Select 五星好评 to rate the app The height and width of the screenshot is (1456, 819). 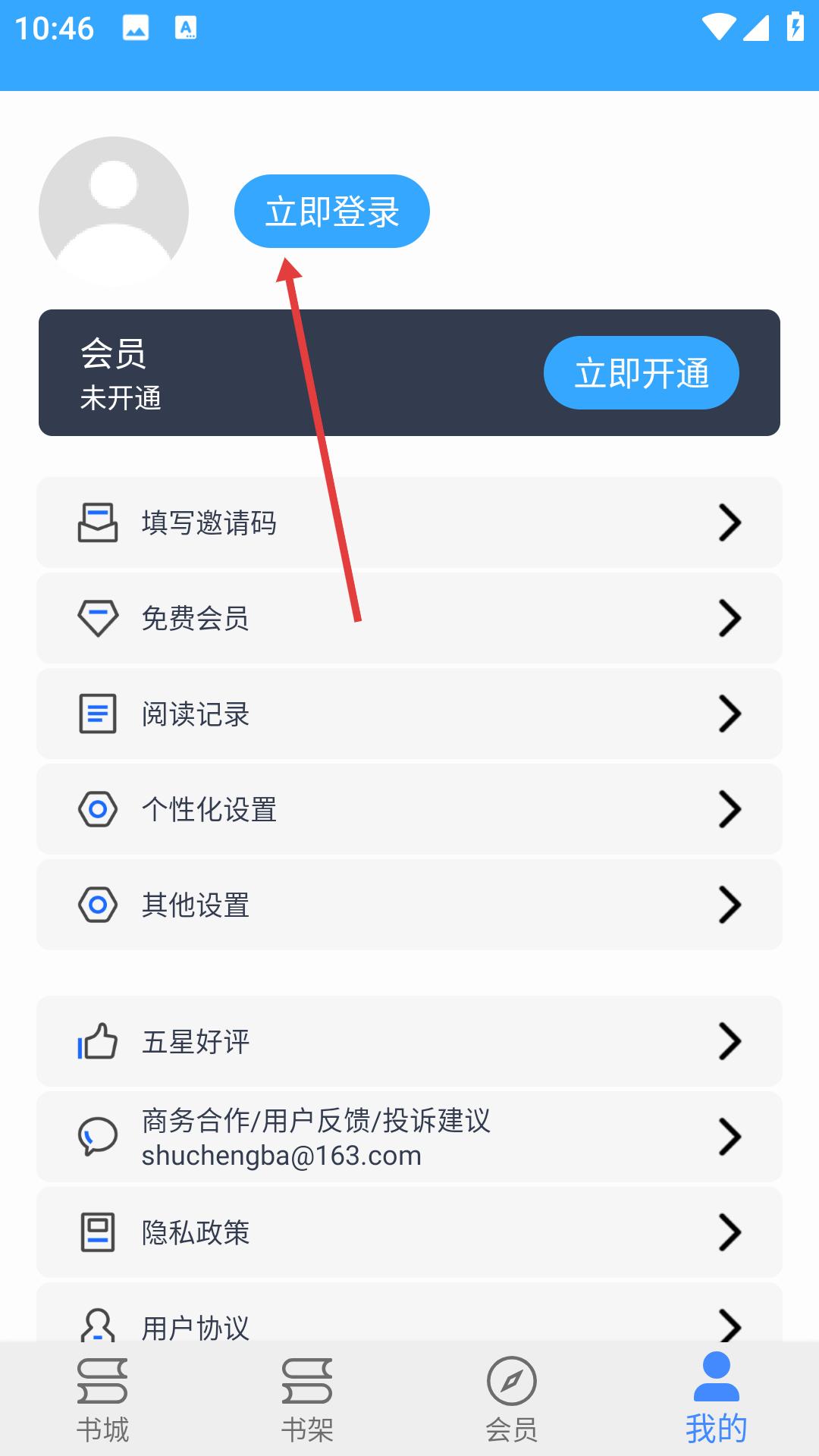[409, 1041]
